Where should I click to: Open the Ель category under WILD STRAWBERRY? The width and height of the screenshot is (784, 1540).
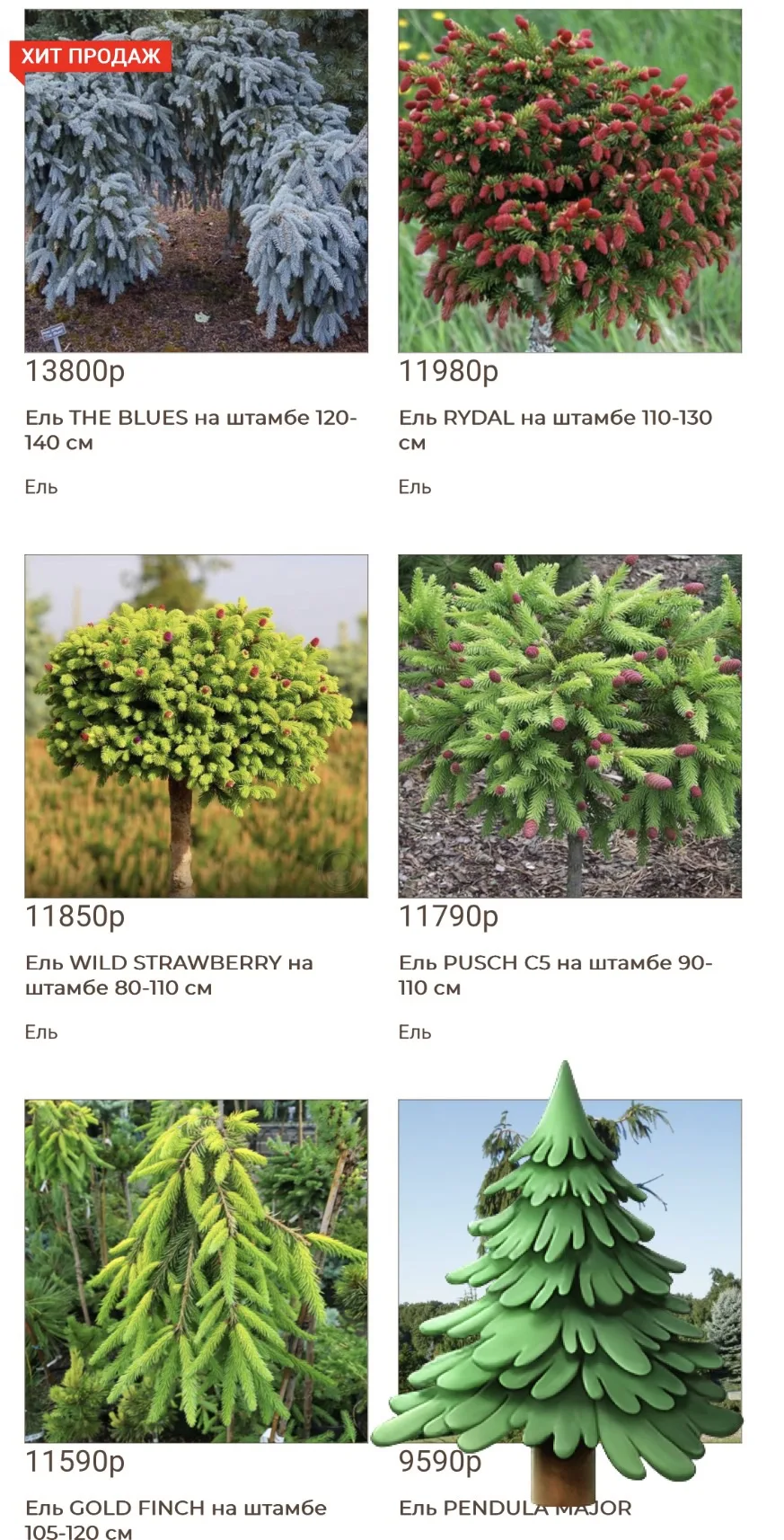click(x=41, y=1032)
